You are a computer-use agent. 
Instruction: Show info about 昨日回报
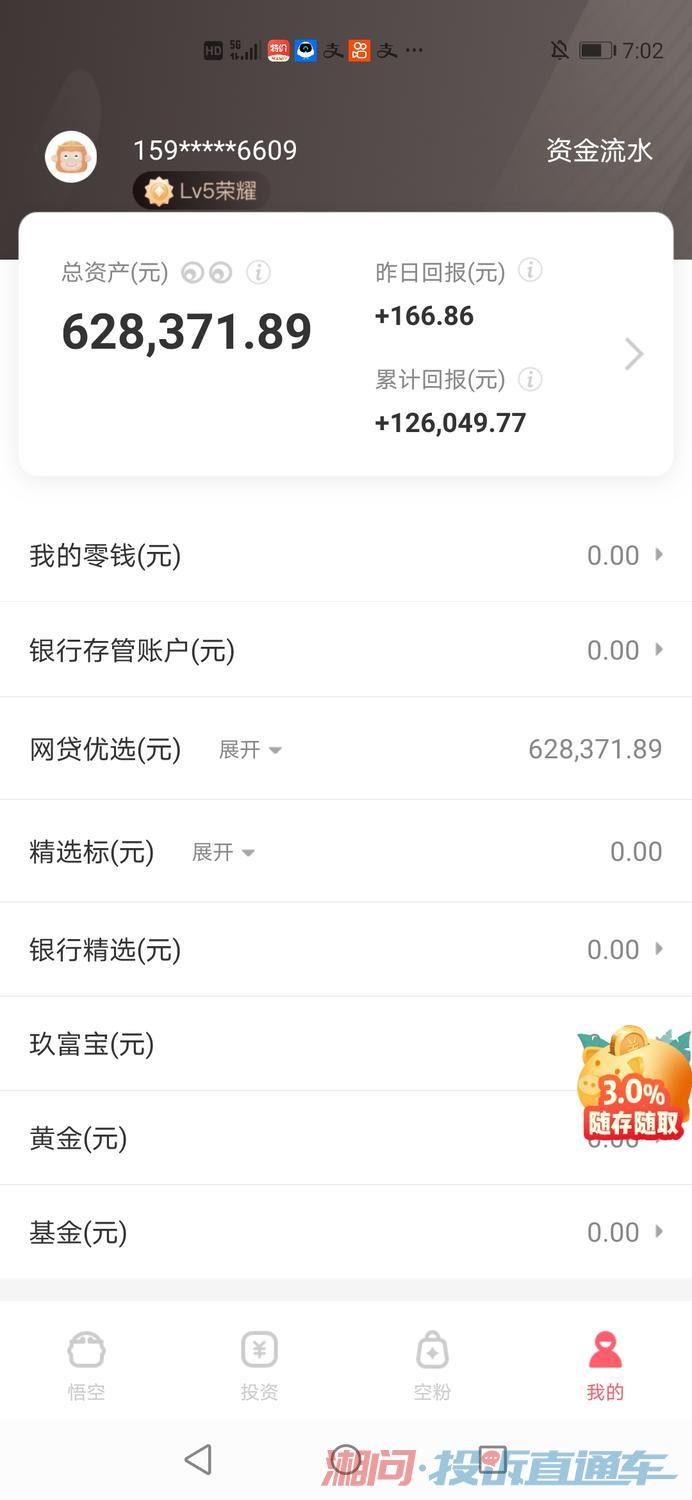pyautogui.click(x=531, y=270)
